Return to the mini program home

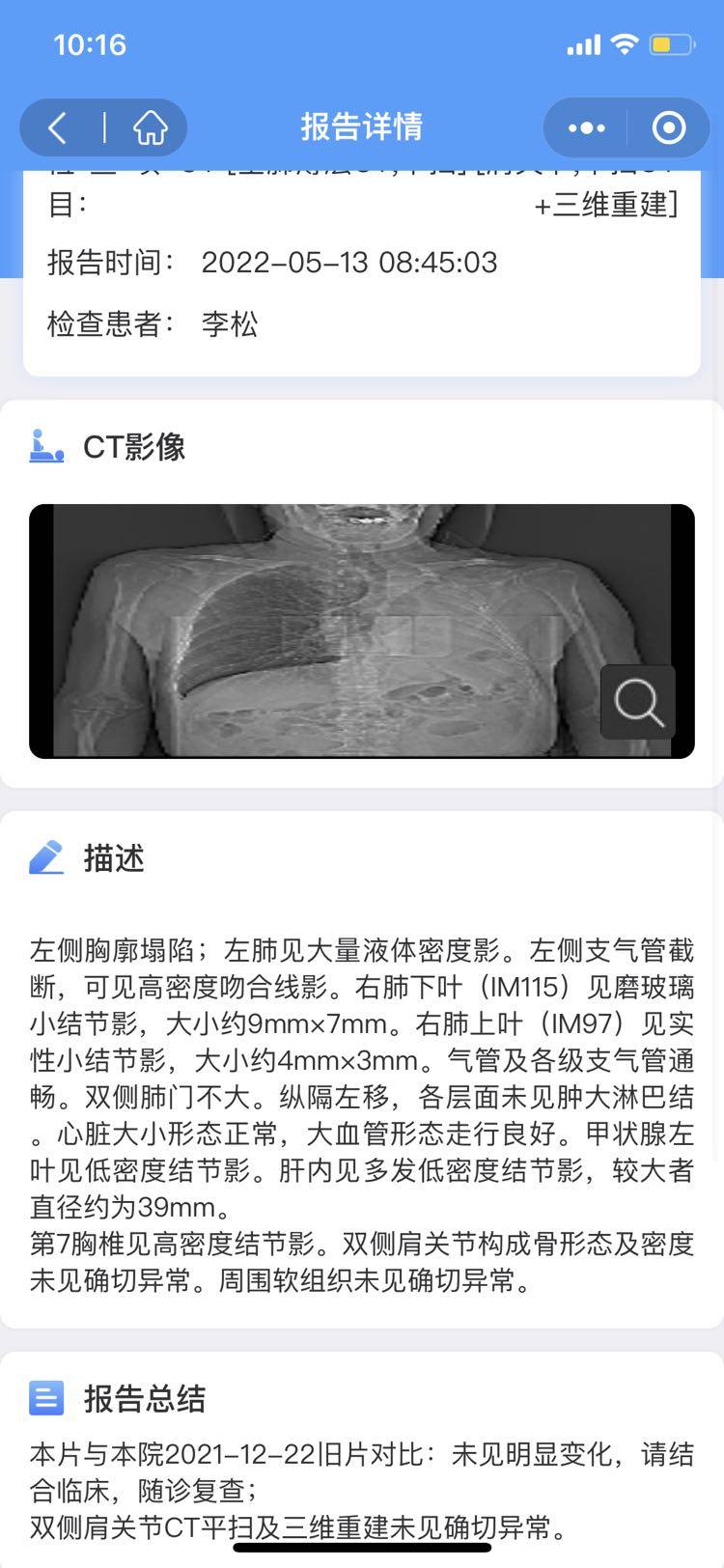[150, 127]
